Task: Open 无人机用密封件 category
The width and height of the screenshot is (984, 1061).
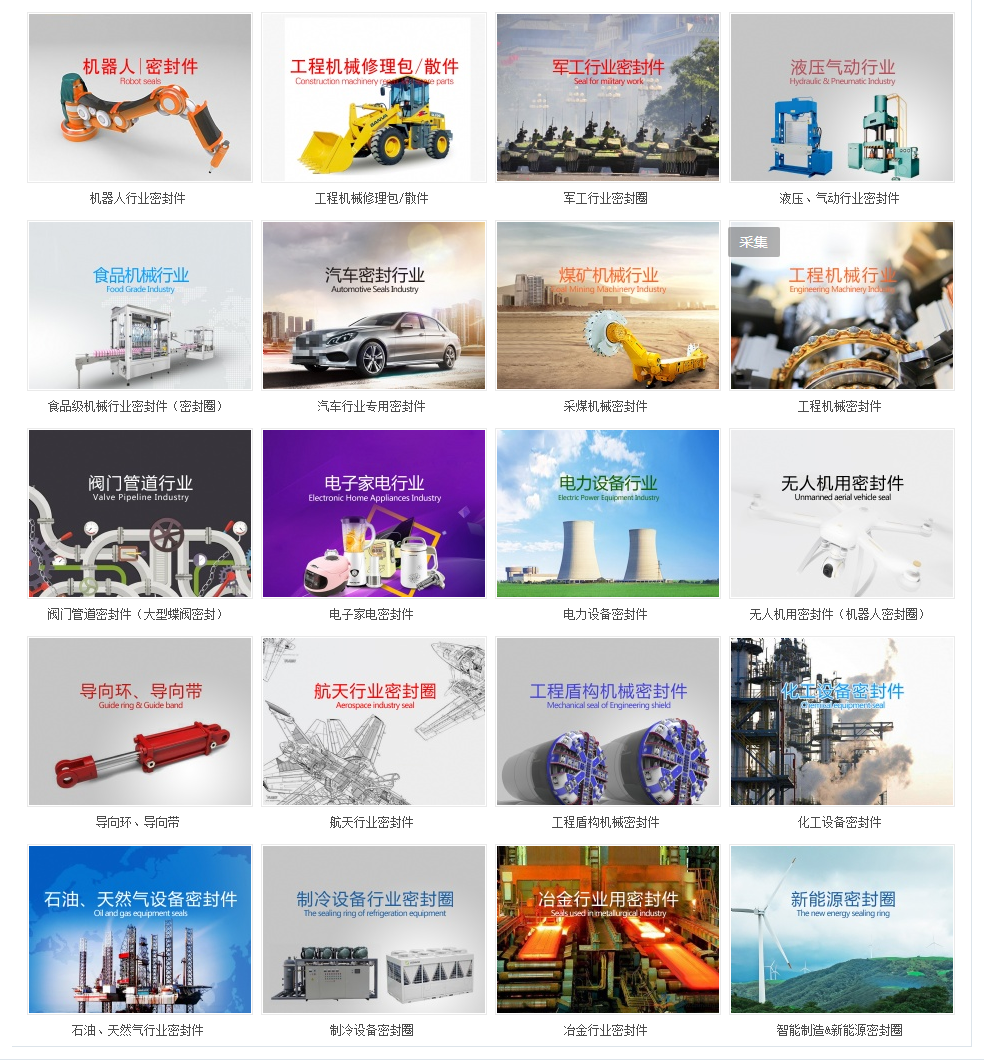Action: pyautogui.click(x=841, y=514)
